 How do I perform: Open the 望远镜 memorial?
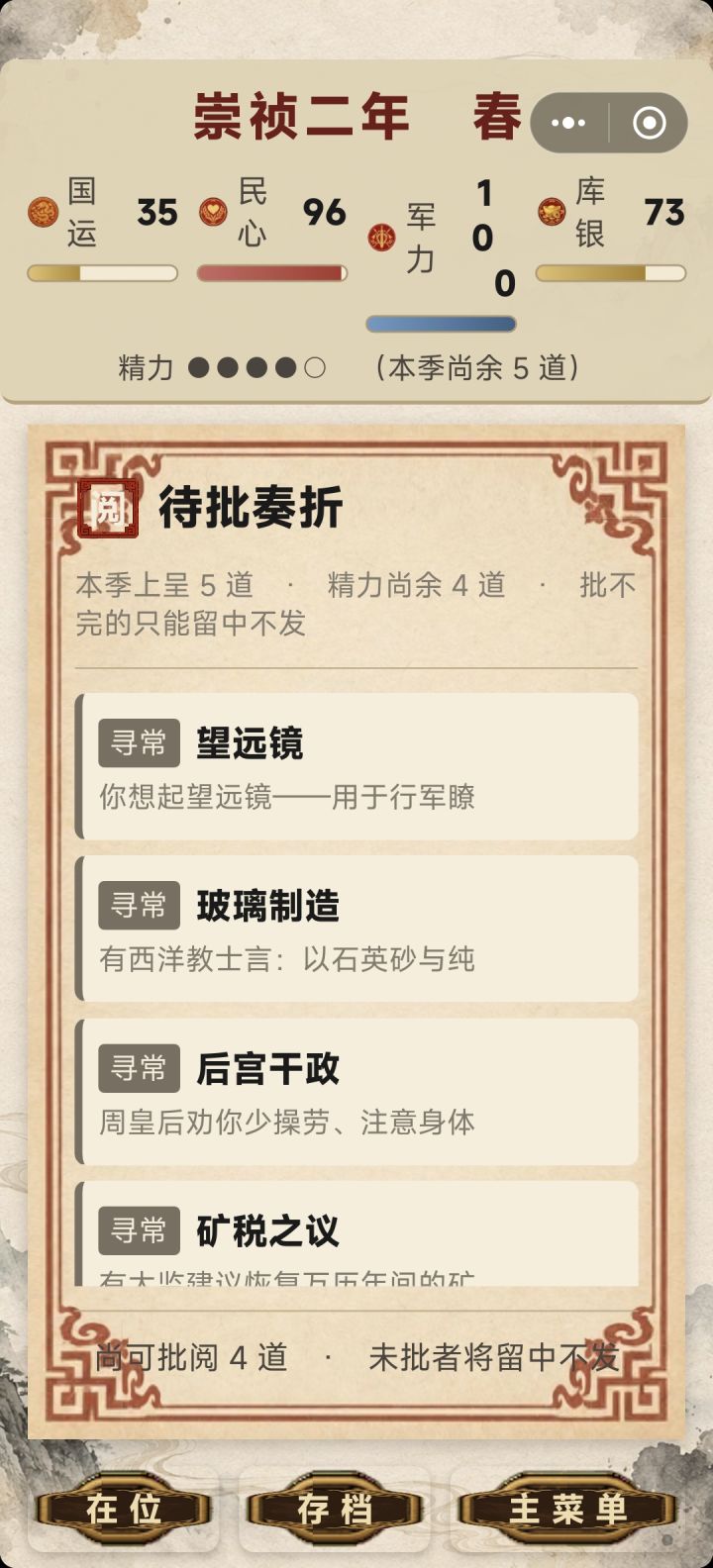(356, 766)
